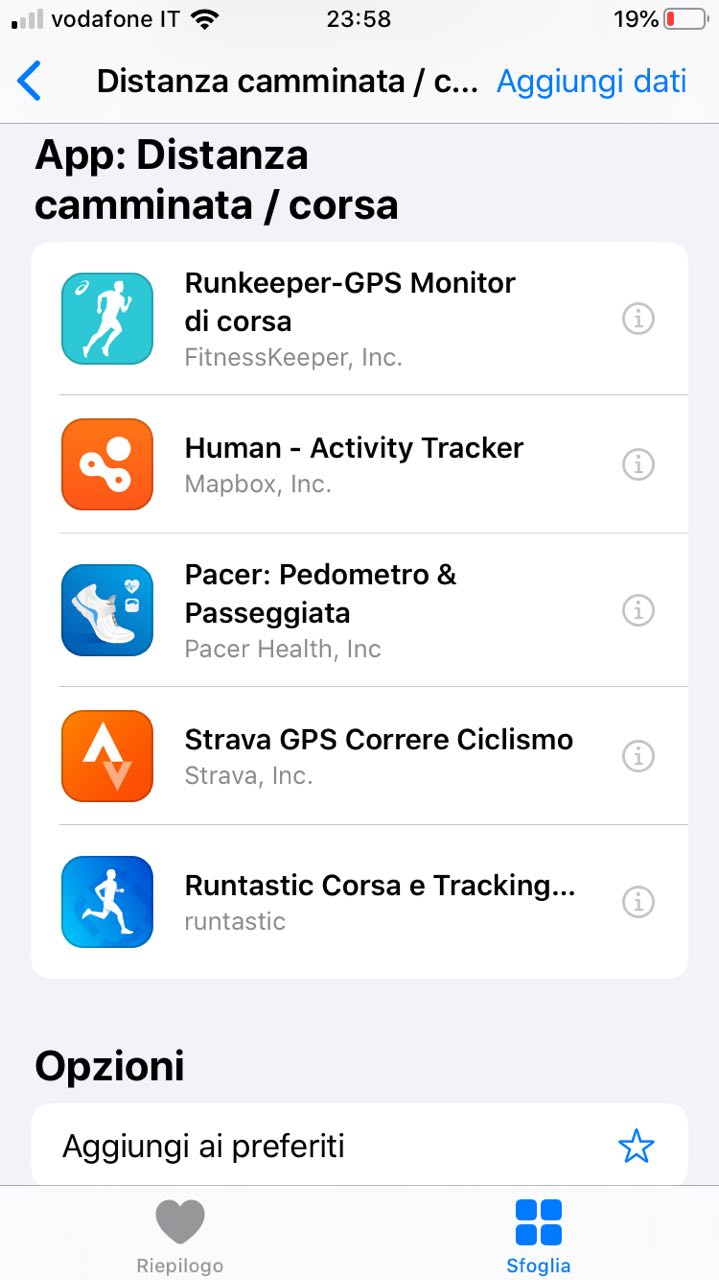Tap Aggiungi dati to add data

591,81
